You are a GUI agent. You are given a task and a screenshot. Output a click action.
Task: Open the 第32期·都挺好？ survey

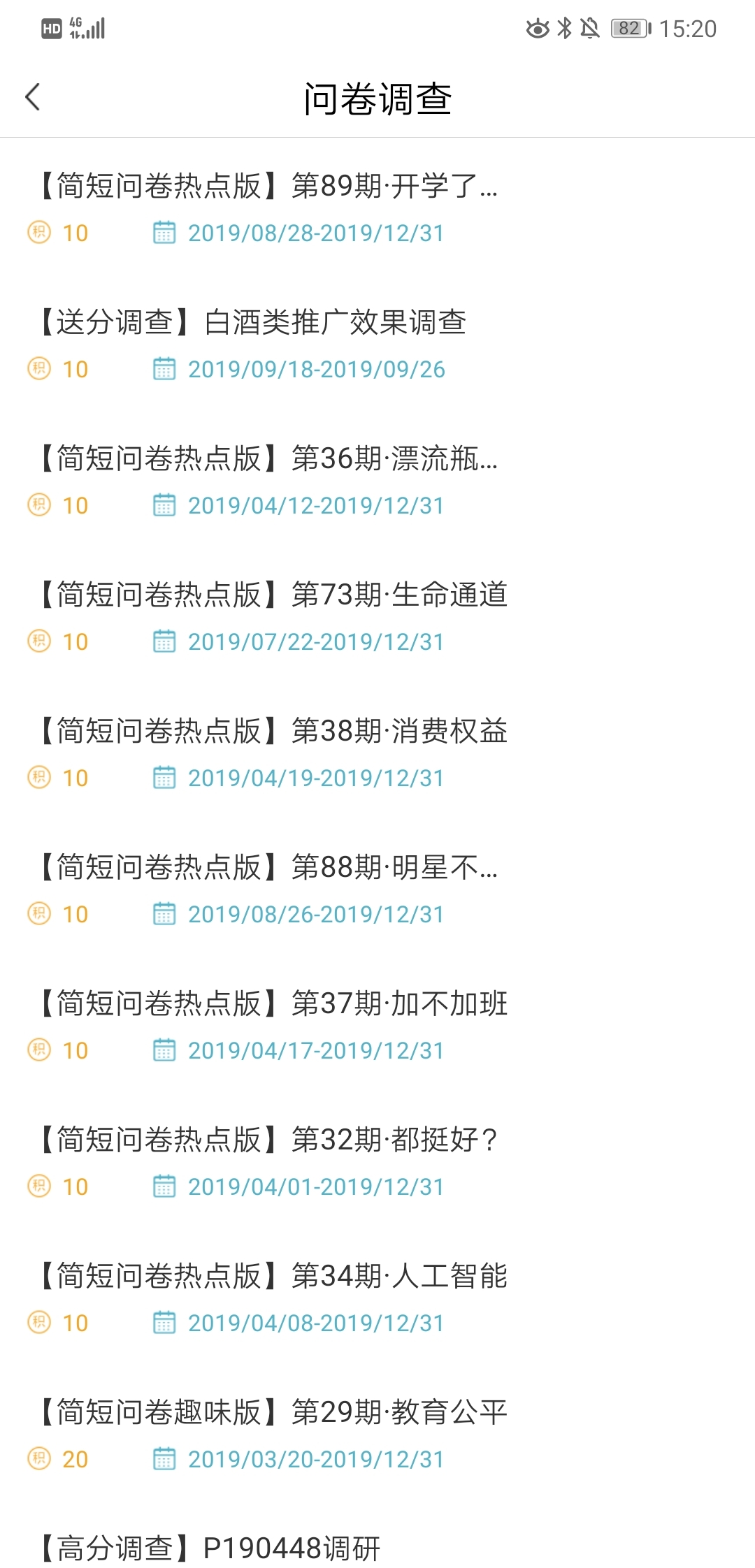click(269, 1140)
